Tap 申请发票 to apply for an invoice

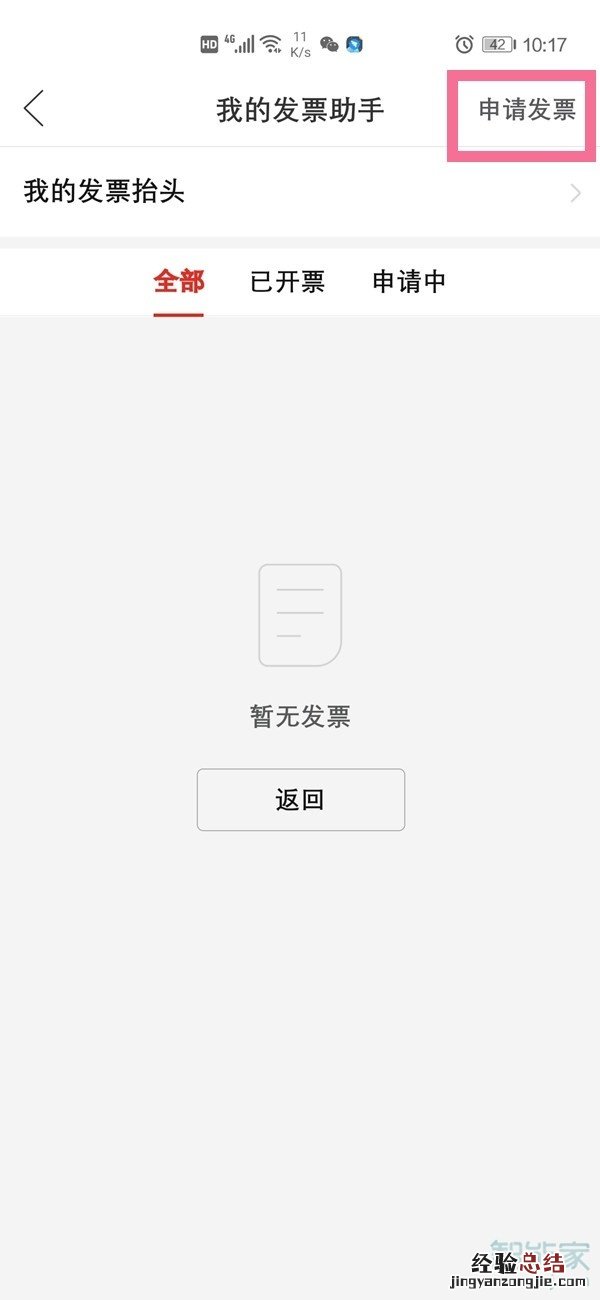(x=526, y=110)
